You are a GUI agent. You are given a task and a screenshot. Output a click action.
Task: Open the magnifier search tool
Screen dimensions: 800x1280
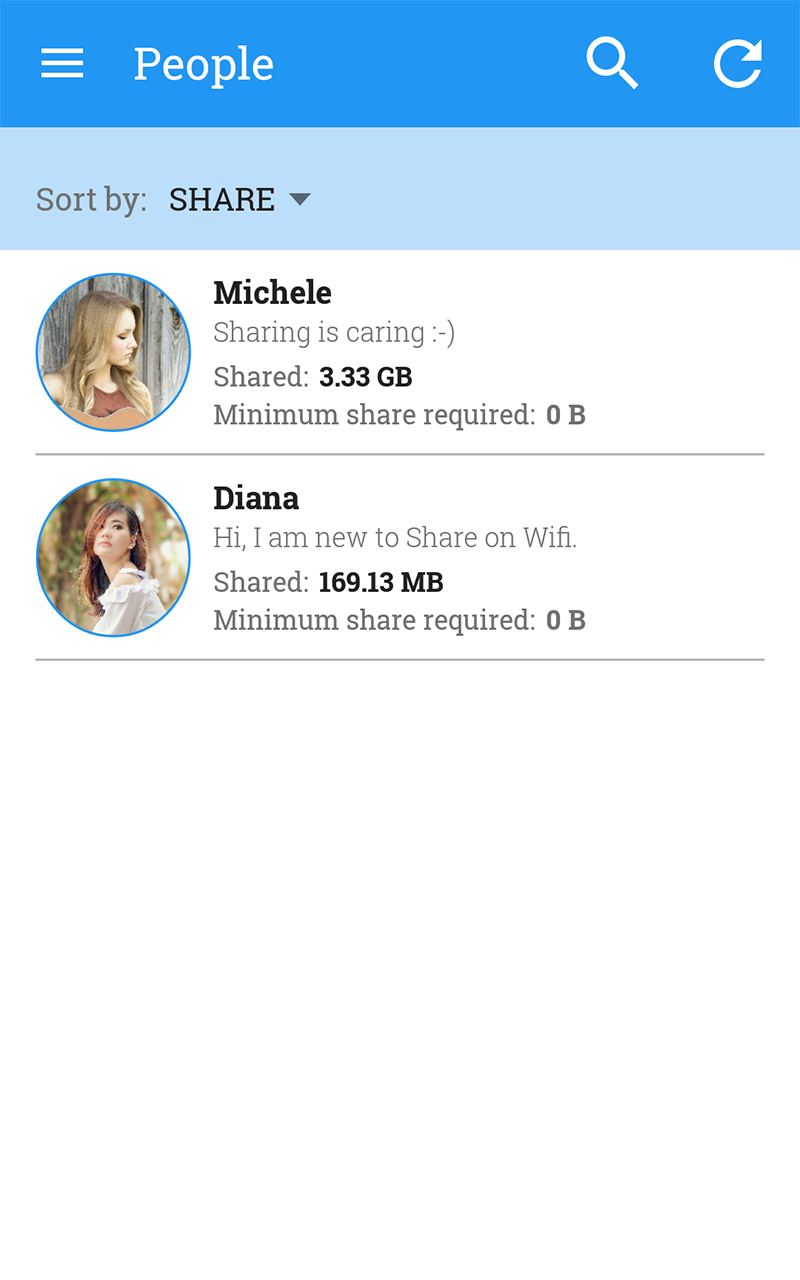click(612, 63)
